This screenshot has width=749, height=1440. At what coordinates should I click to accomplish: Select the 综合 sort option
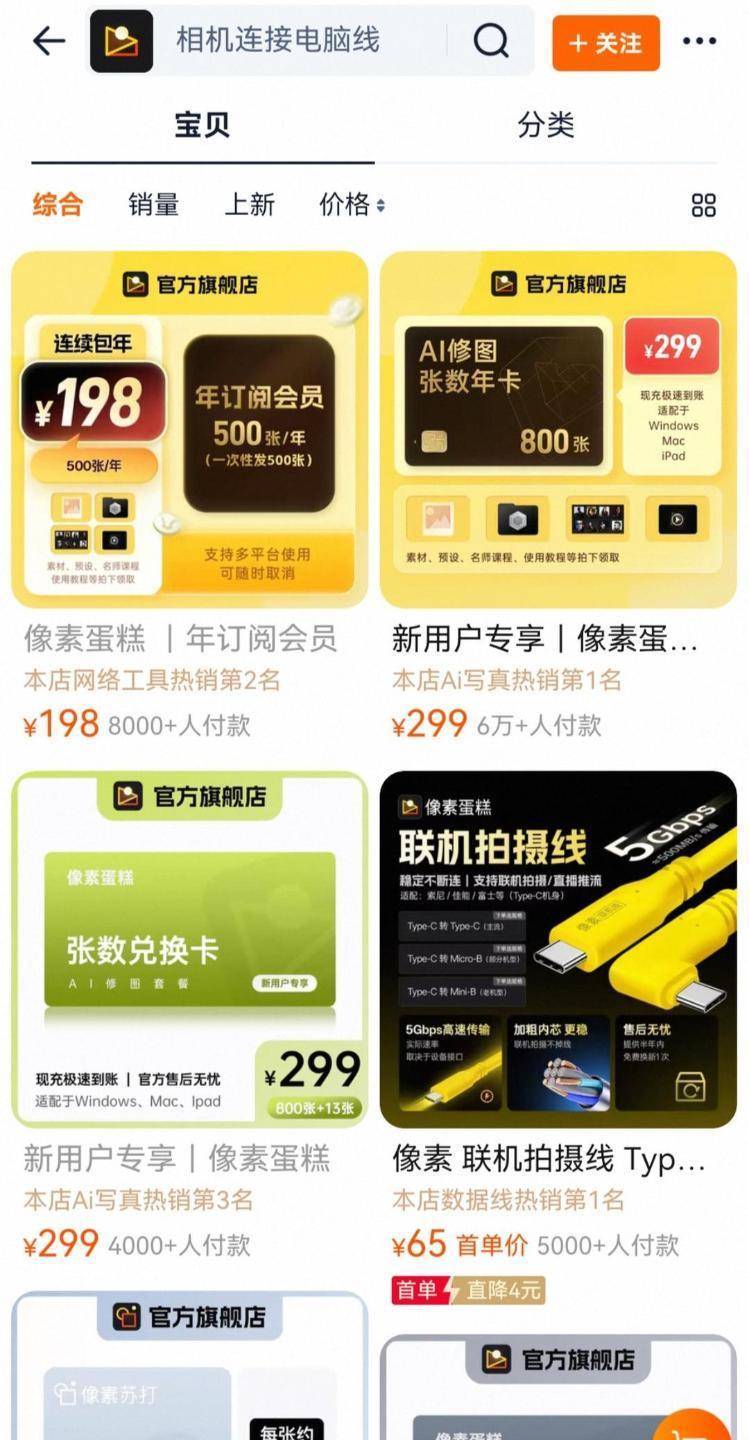click(57, 205)
